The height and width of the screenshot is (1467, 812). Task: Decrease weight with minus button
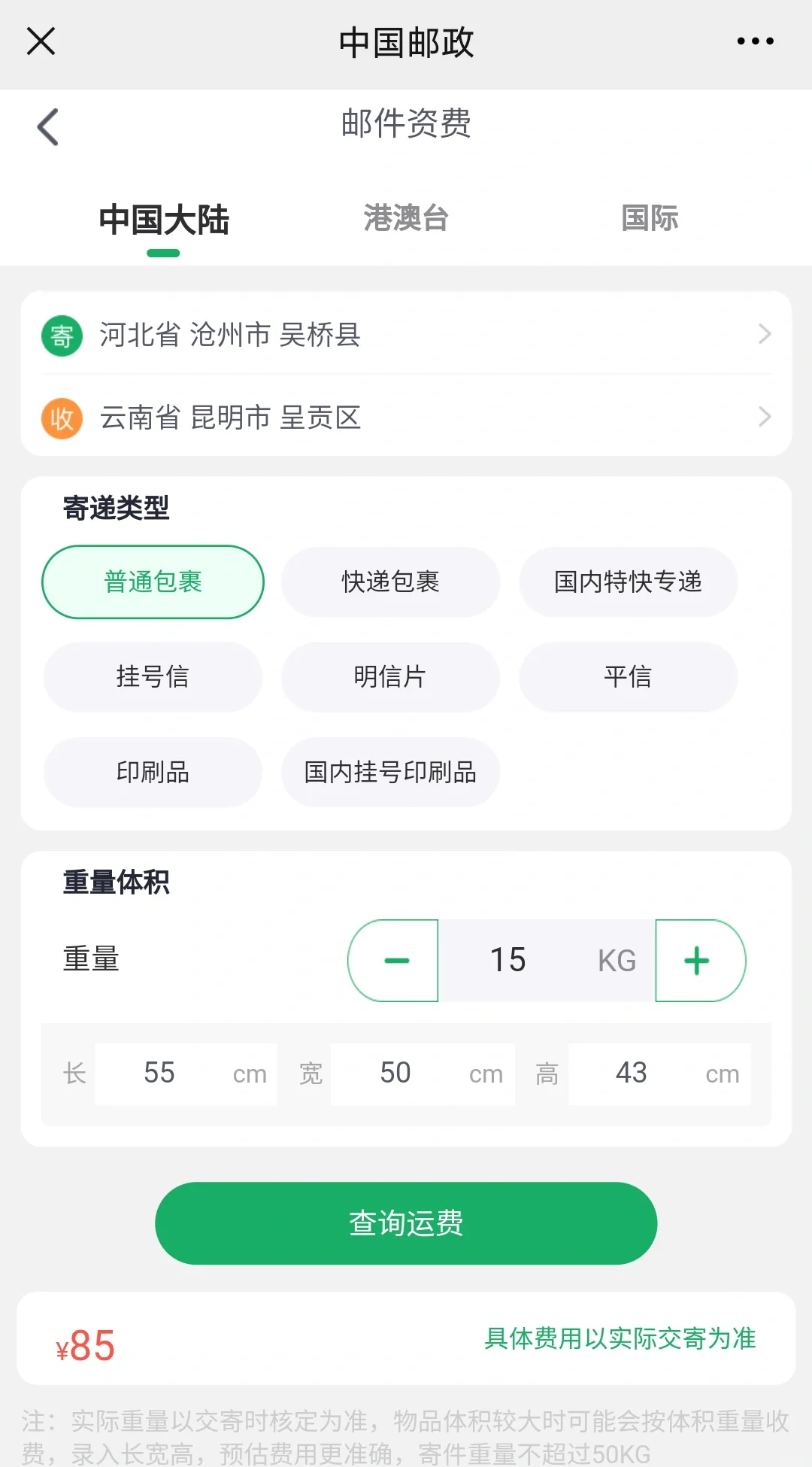tap(395, 961)
